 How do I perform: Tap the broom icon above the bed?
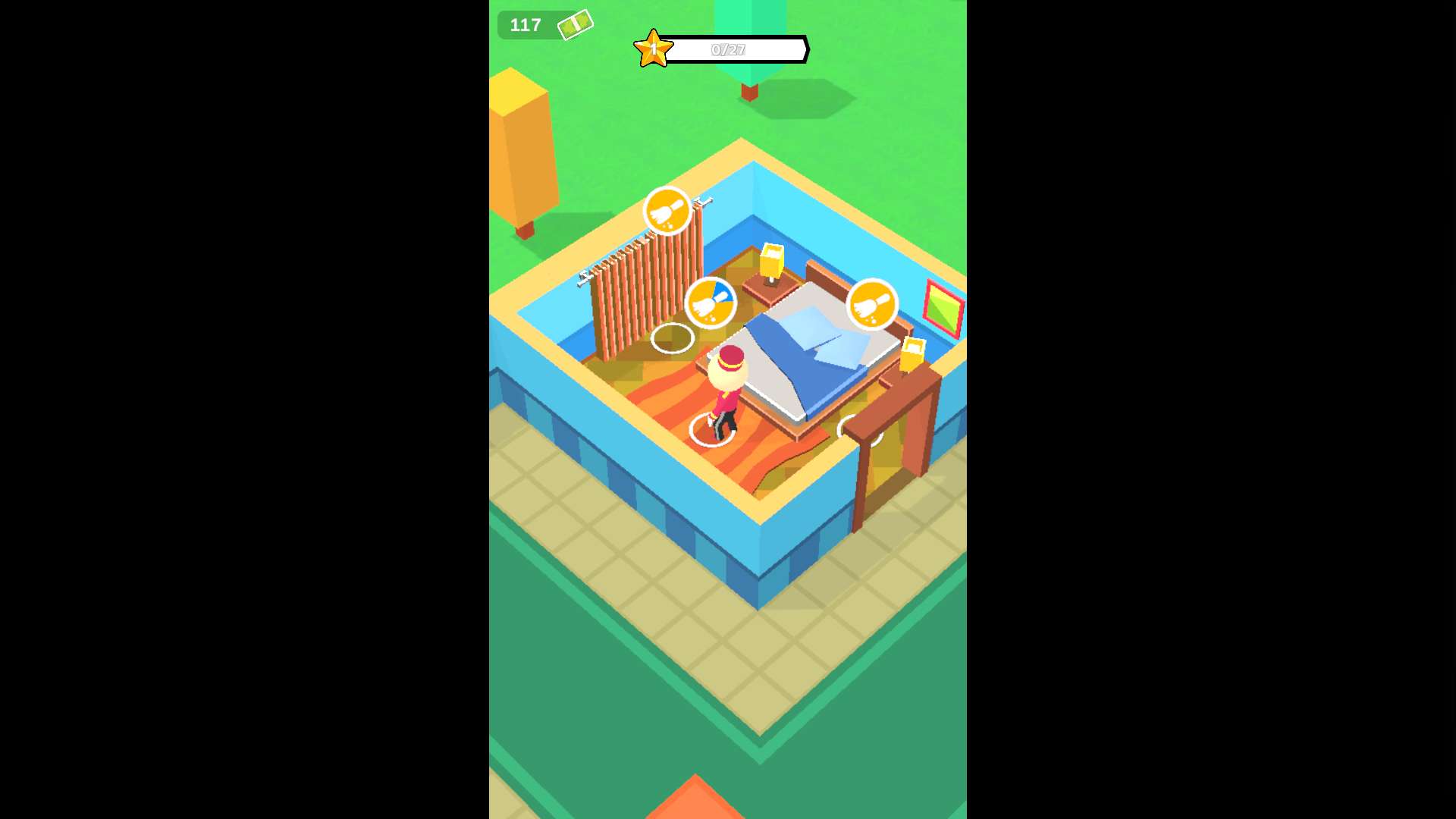coord(872,304)
